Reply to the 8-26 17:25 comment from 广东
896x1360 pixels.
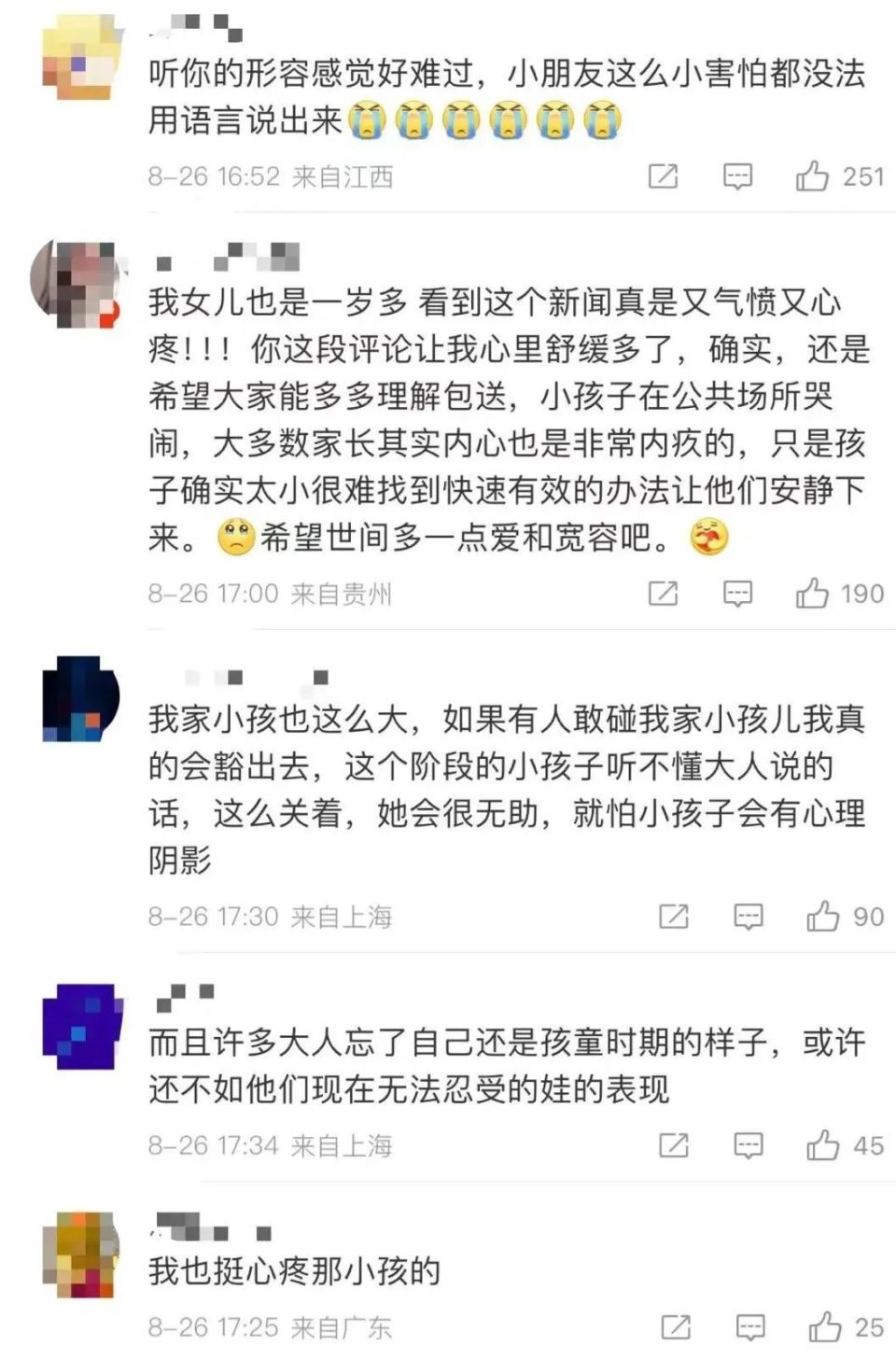coord(749,1326)
